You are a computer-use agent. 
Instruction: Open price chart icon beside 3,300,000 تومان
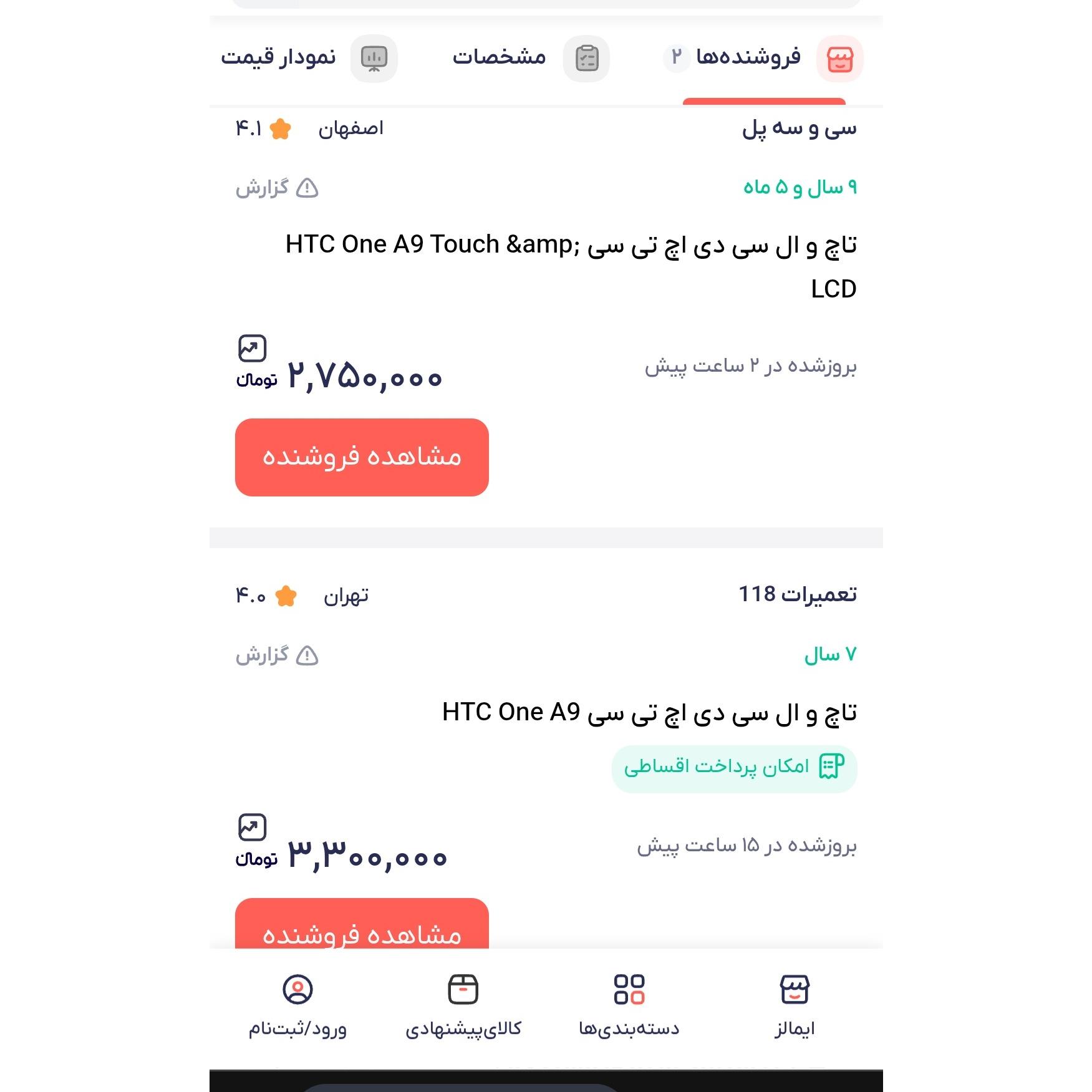(252, 828)
